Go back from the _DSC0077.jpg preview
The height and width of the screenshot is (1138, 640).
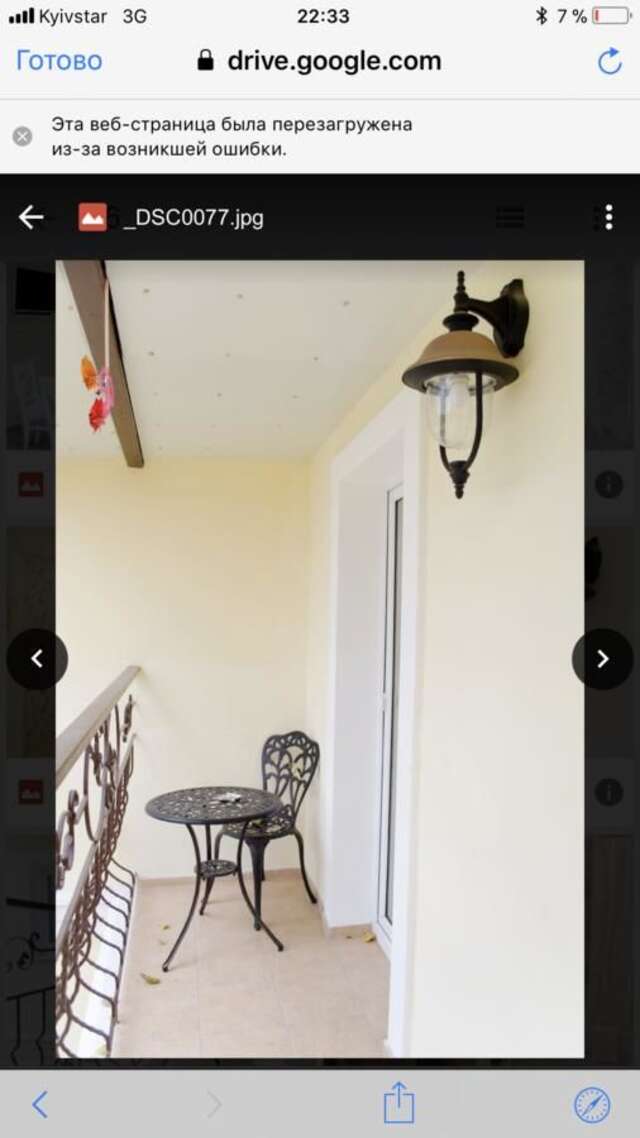point(31,217)
